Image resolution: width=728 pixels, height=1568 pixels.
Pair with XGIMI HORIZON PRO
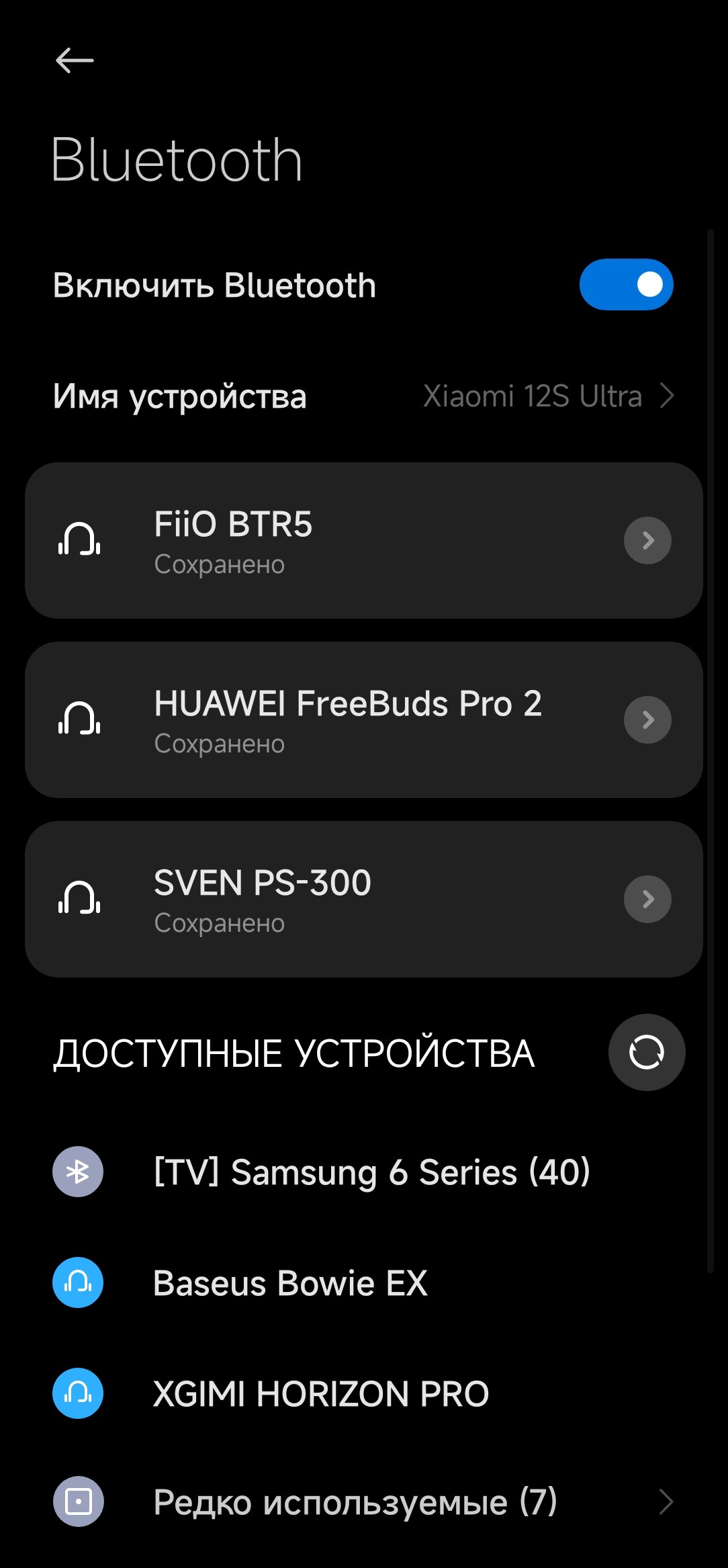(321, 1393)
